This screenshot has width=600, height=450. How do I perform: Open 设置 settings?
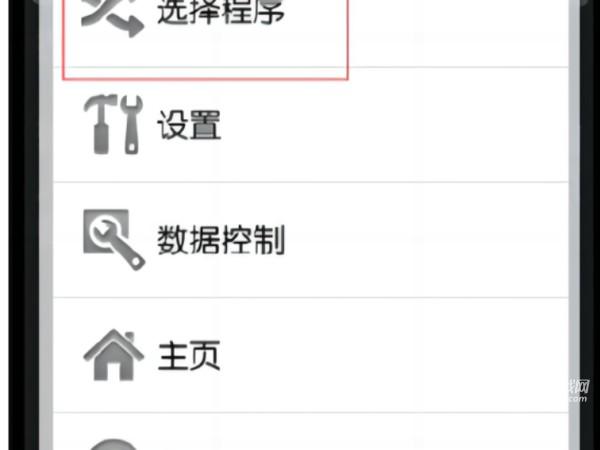click(190, 125)
